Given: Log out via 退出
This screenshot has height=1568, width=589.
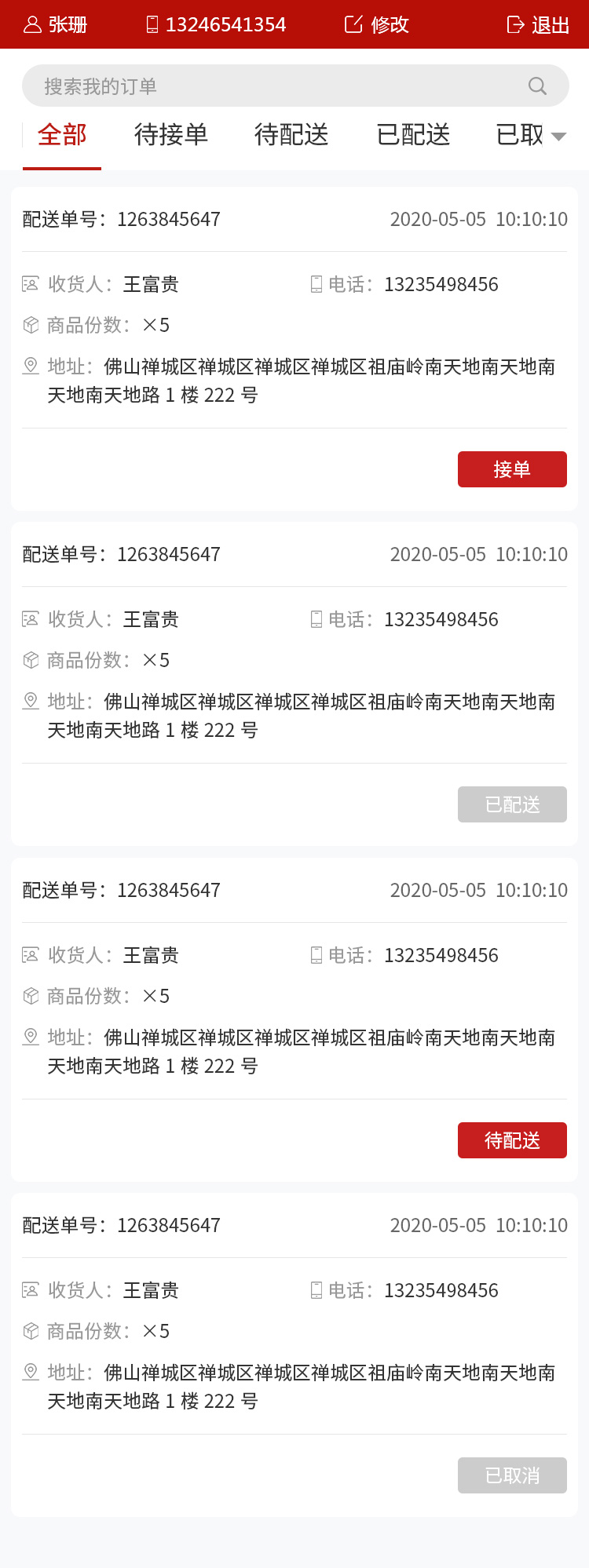Looking at the screenshot, I should coord(538,24).
